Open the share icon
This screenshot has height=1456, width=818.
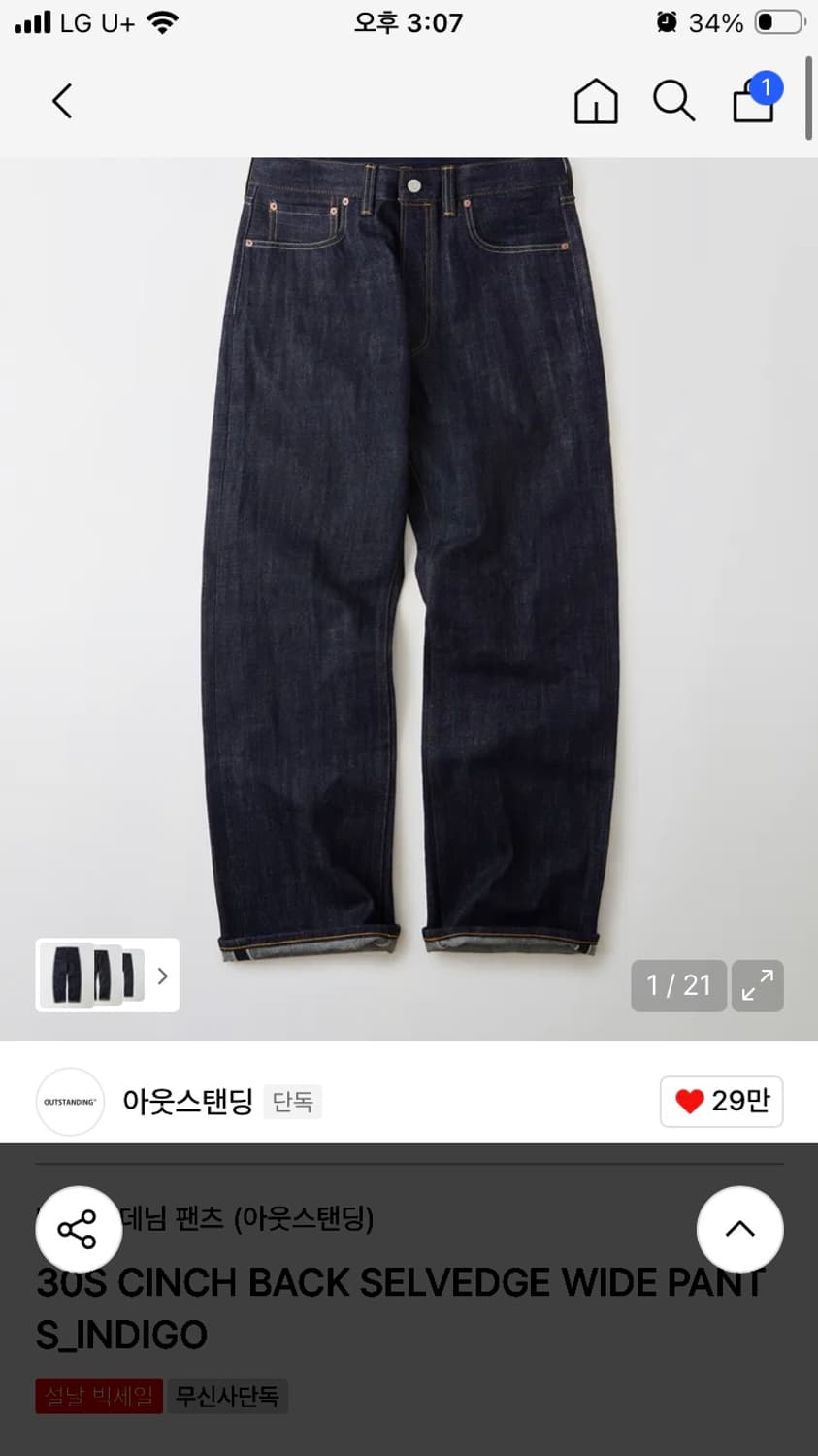coord(79,1229)
